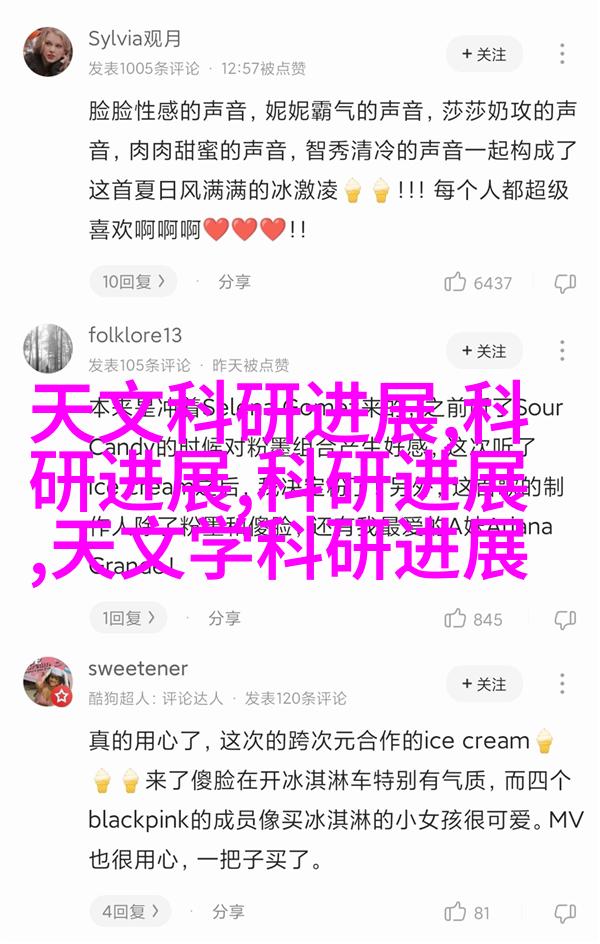Open overflow menu on Sylvia观月's comment
Viewport: 600px width, 944px height.
point(563,53)
